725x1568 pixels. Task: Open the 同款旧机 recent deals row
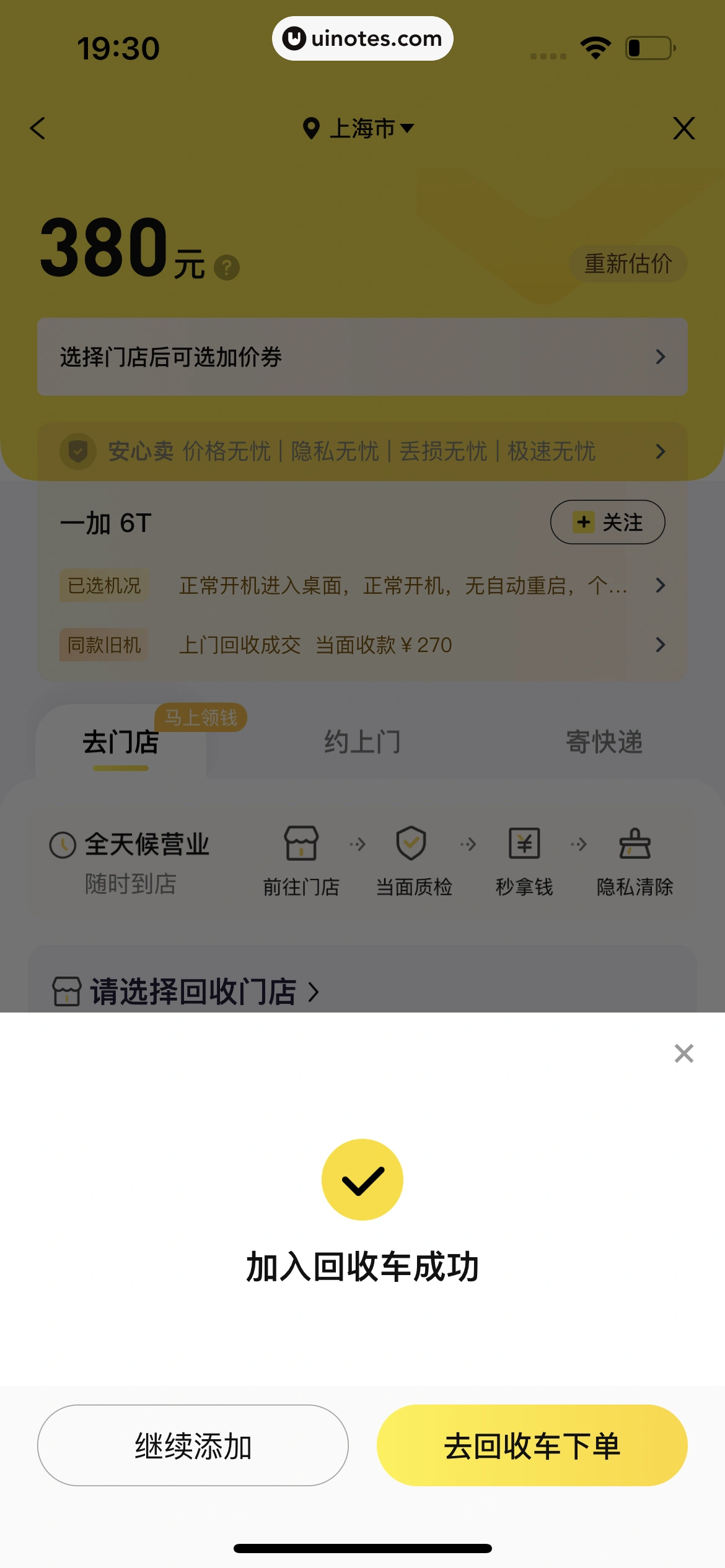tap(362, 645)
